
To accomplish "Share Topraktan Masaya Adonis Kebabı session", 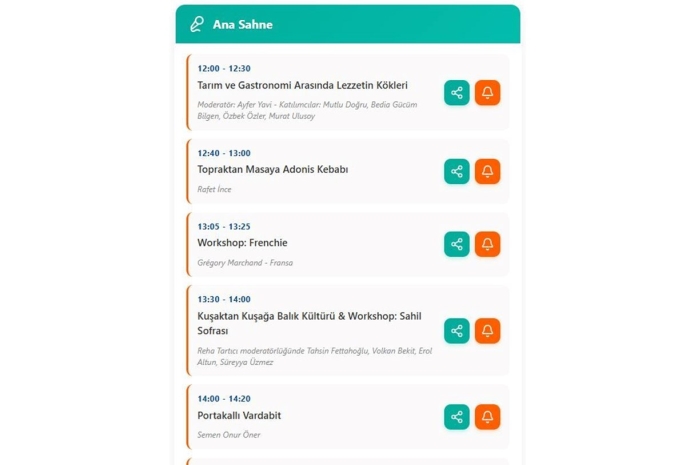I will 457,171.
